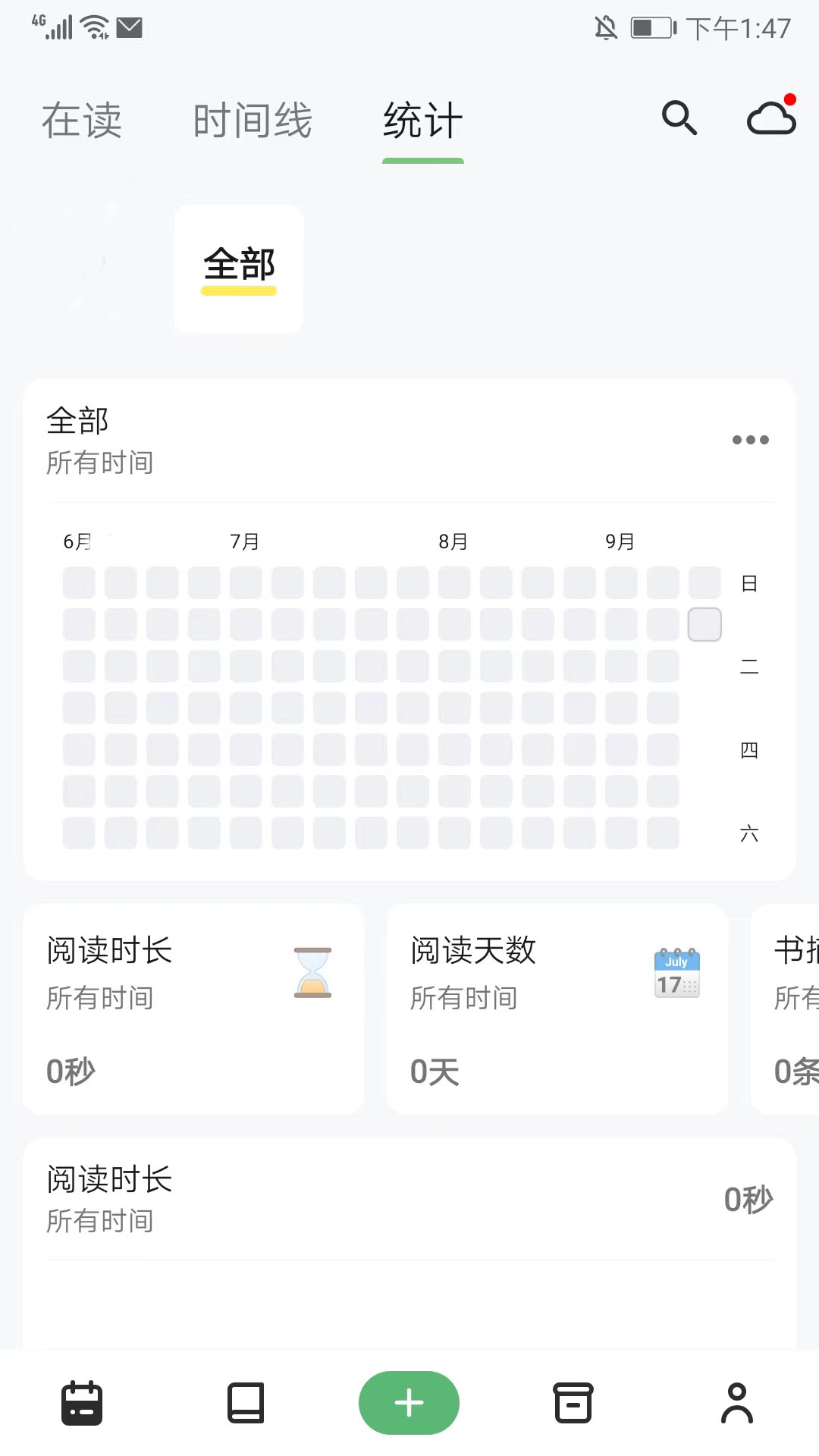Click the cloud sync icon with notification dot
Screen dimensions: 819x1456
tap(770, 118)
